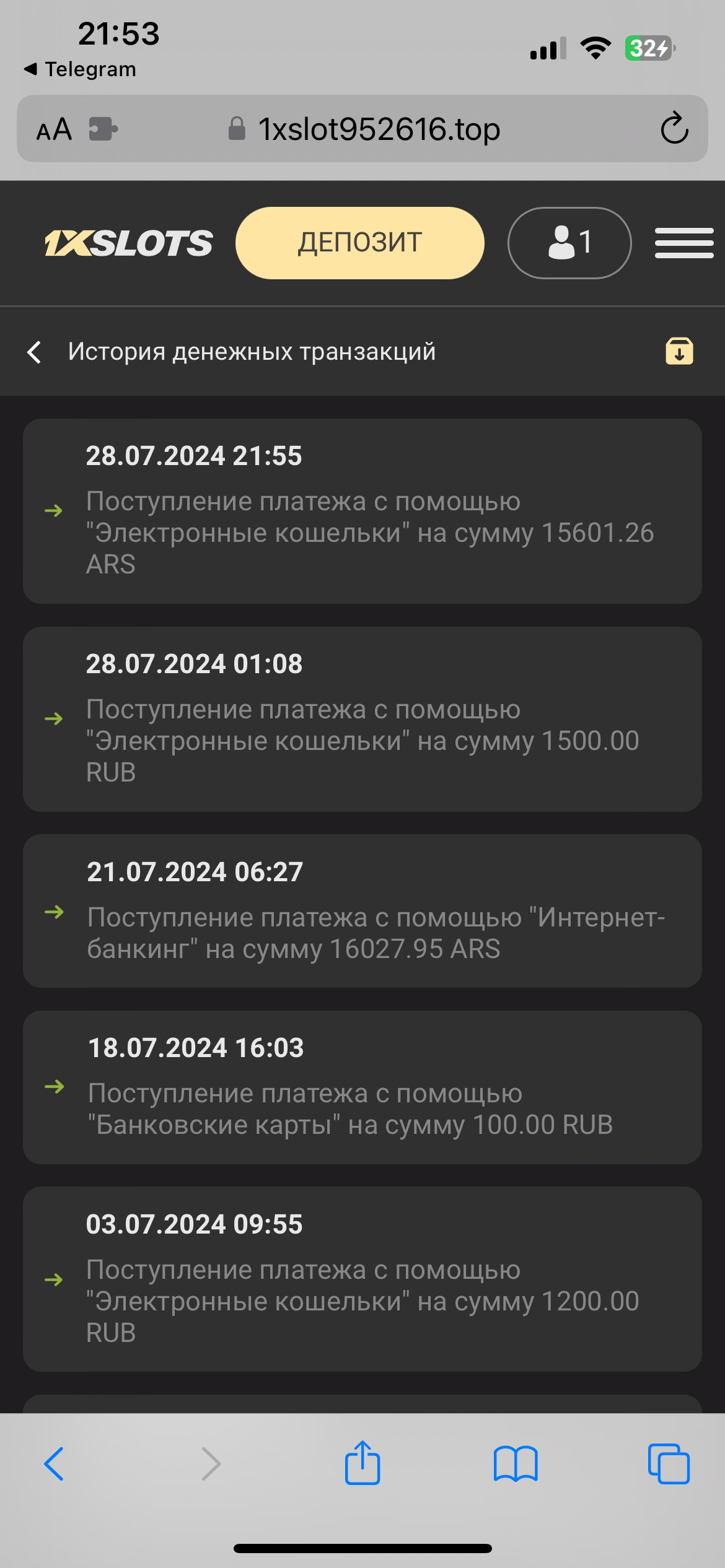Open the hamburger menu
The image size is (725, 1568).
click(684, 243)
